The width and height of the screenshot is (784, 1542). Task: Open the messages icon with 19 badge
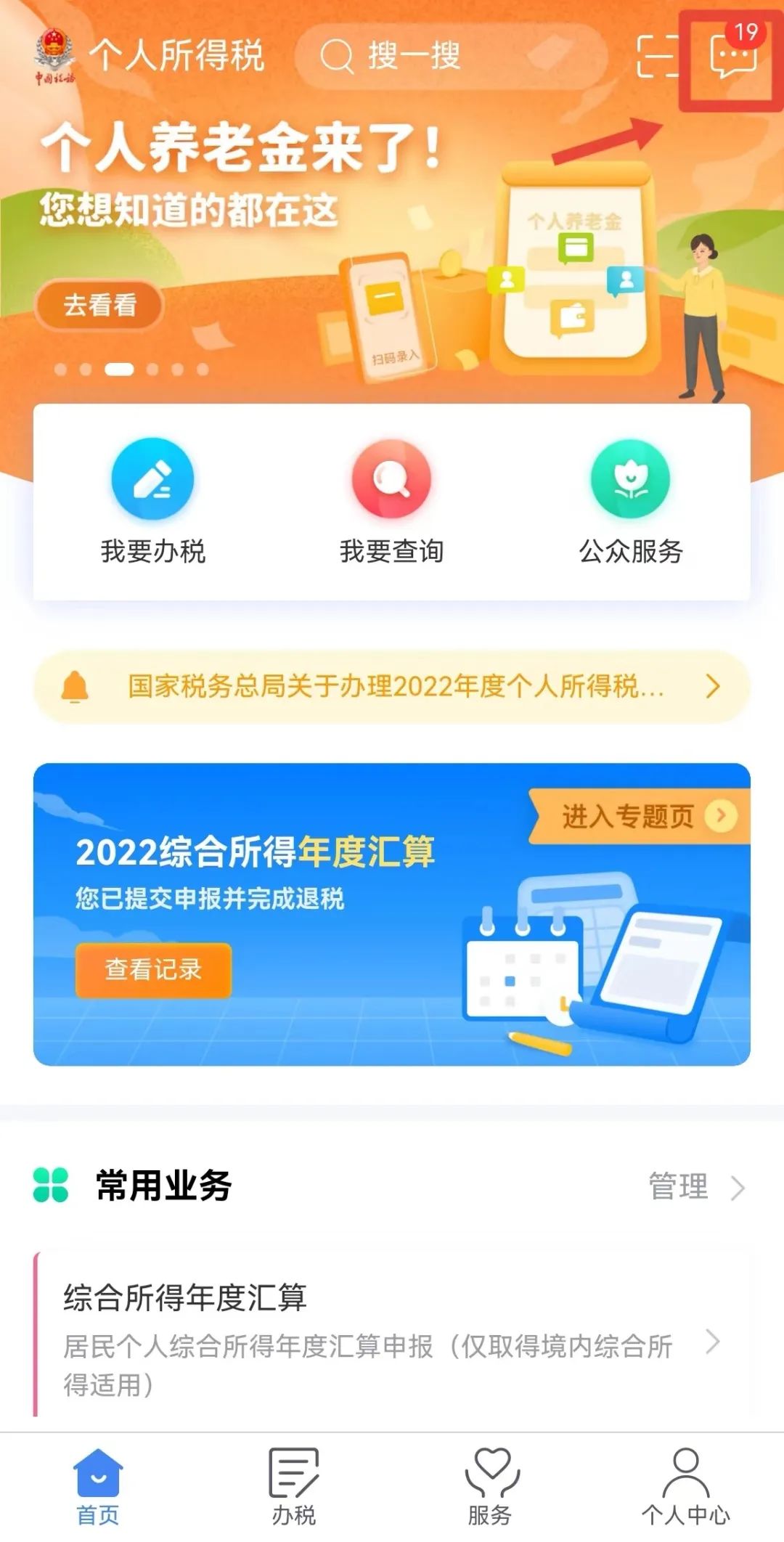tap(734, 54)
